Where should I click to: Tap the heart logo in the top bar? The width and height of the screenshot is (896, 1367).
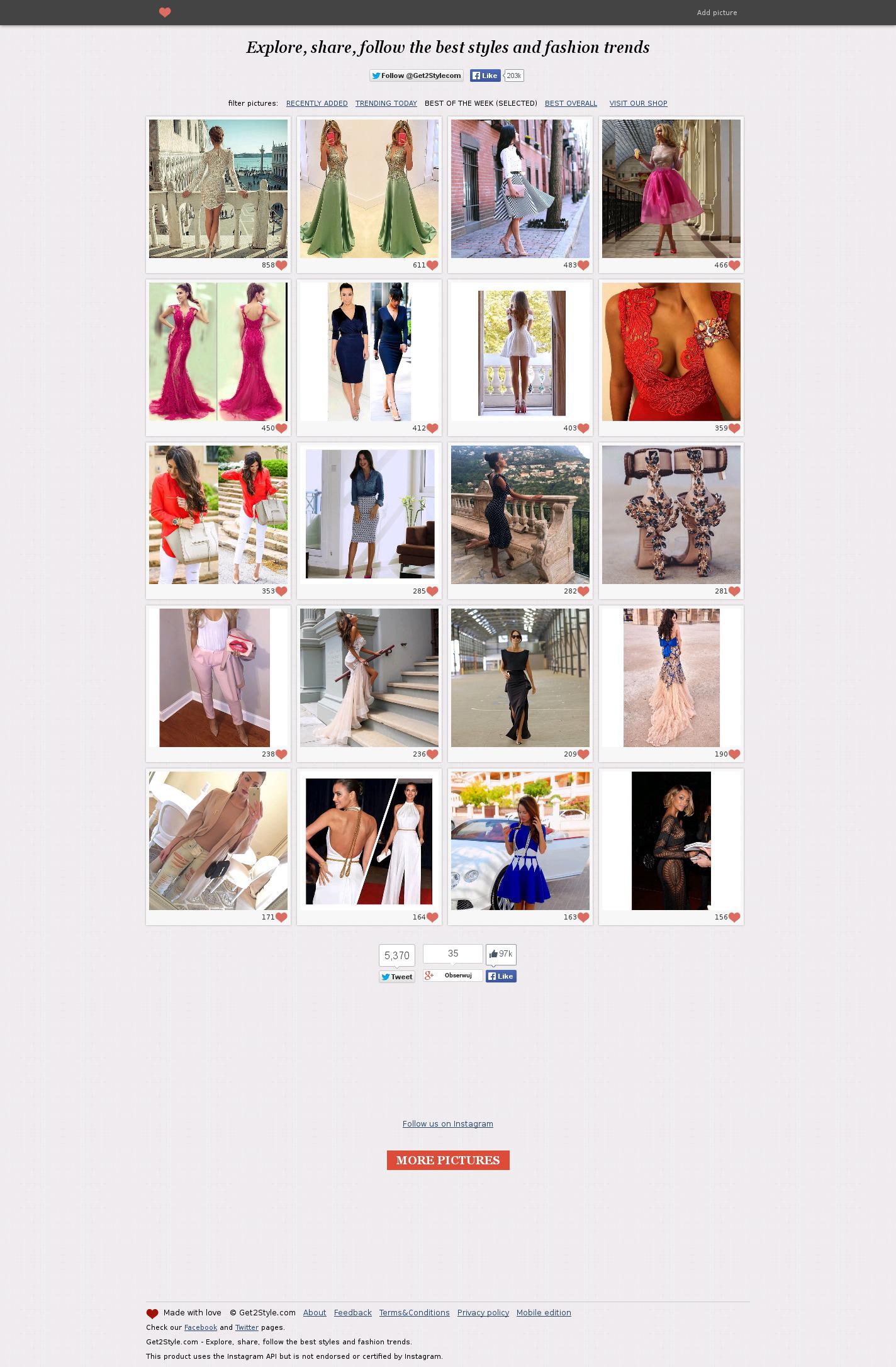tap(165, 13)
